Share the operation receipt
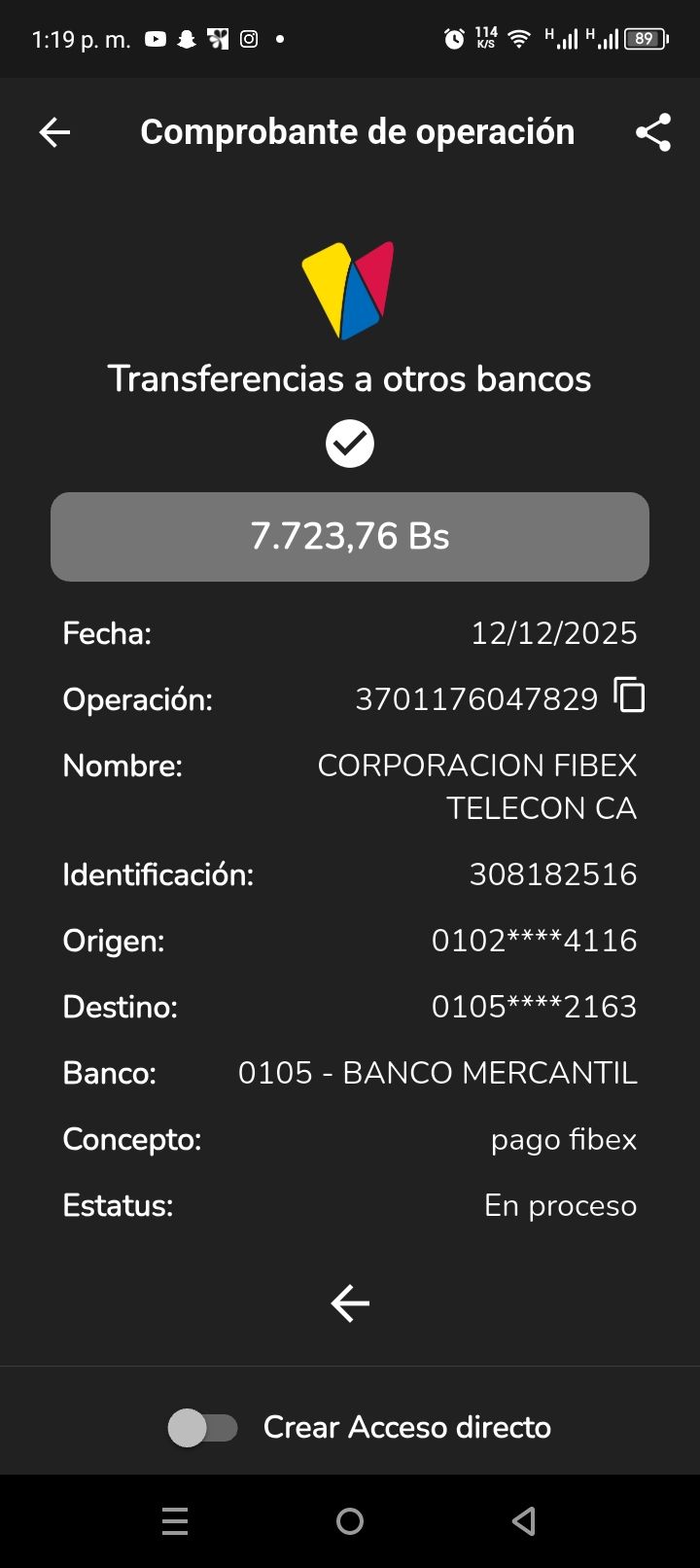The height and width of the screenshot is (1568, 700). pos(653,132)
